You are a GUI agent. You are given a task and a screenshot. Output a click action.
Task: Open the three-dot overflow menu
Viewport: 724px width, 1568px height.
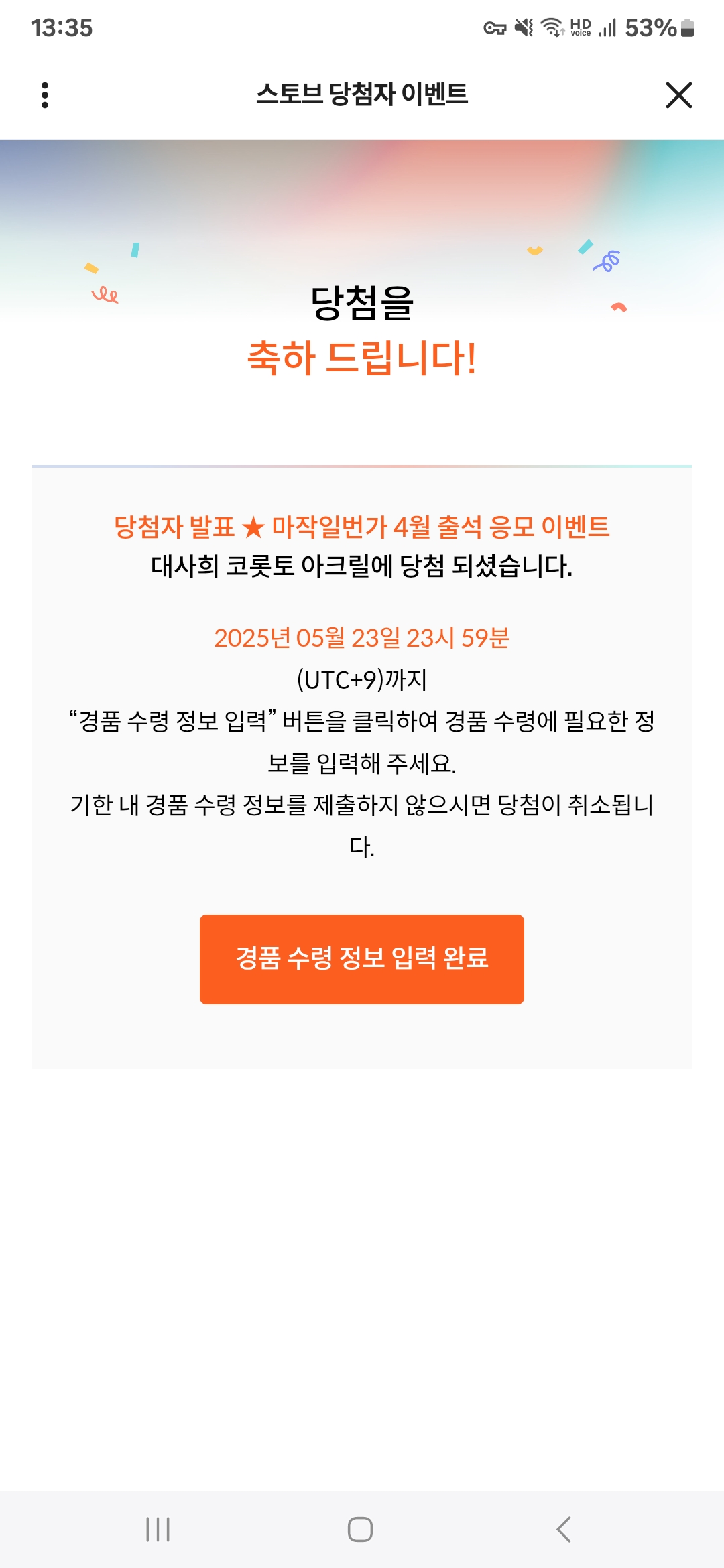pos(45,95)
